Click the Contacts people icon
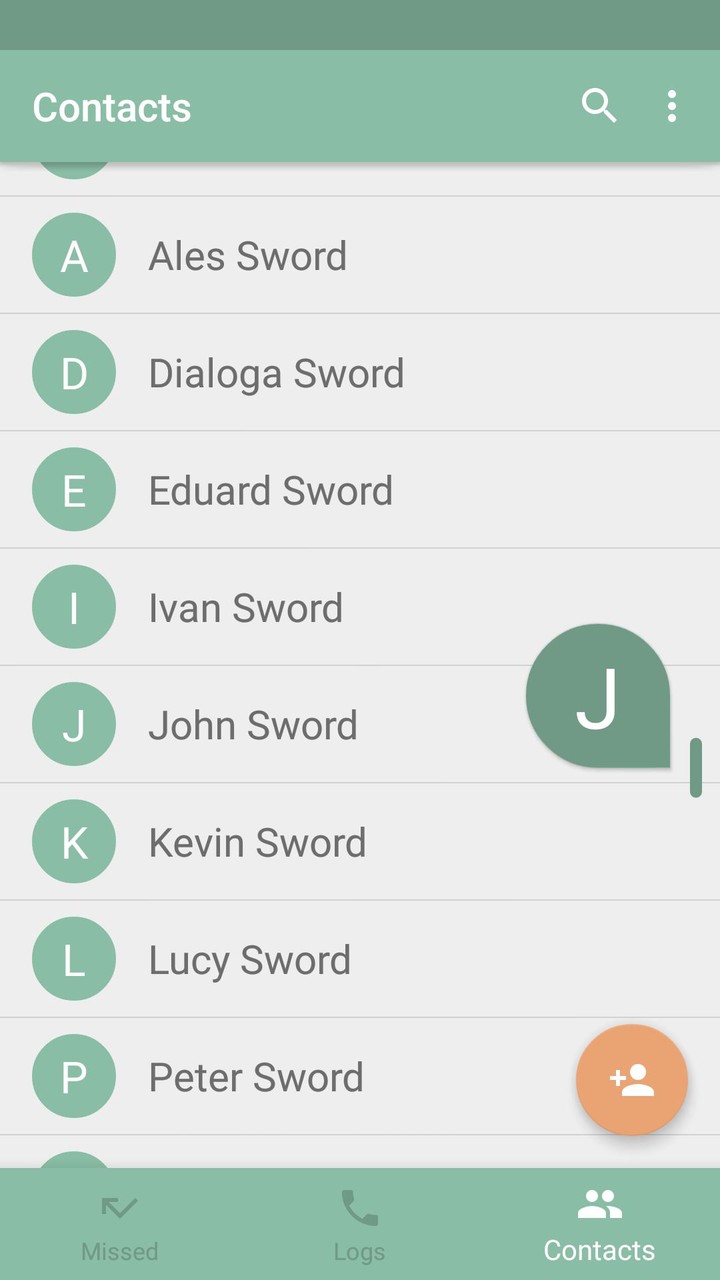 click(600, 1205)
